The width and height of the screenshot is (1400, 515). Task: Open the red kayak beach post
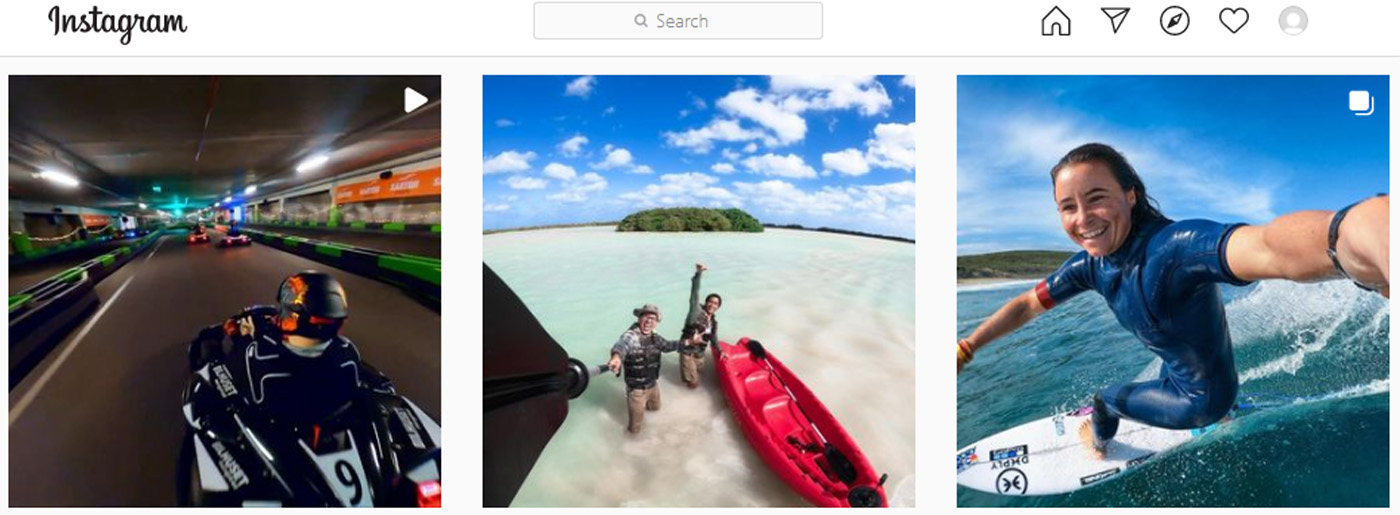pos(698,291)
